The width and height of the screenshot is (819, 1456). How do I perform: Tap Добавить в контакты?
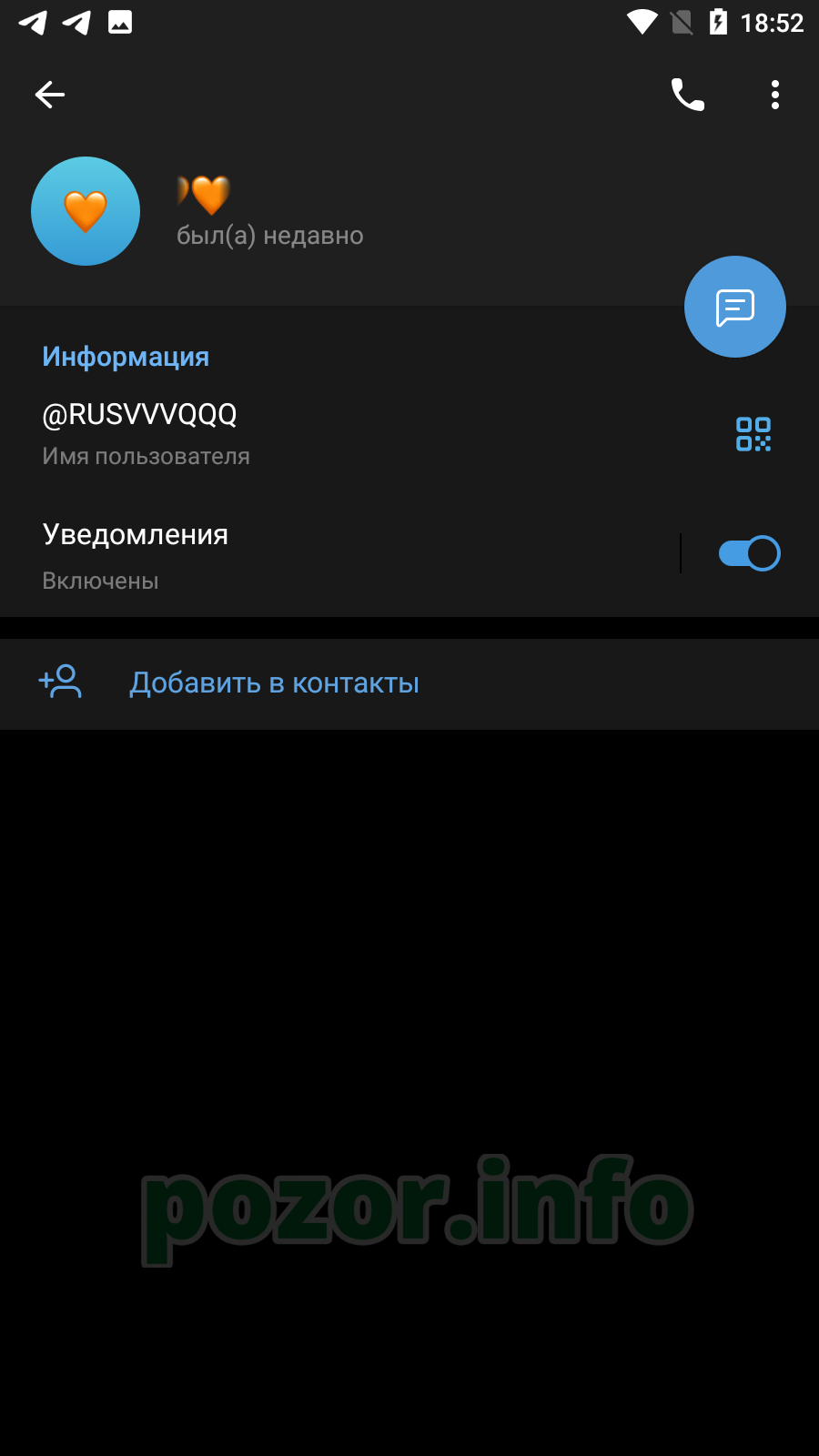click(409, 683)
